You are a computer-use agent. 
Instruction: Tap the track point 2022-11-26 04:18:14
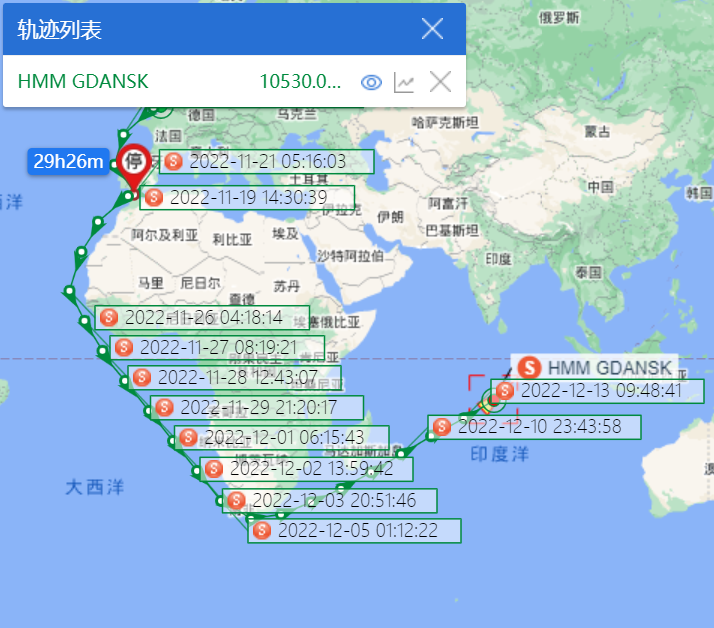click(204, 317)
